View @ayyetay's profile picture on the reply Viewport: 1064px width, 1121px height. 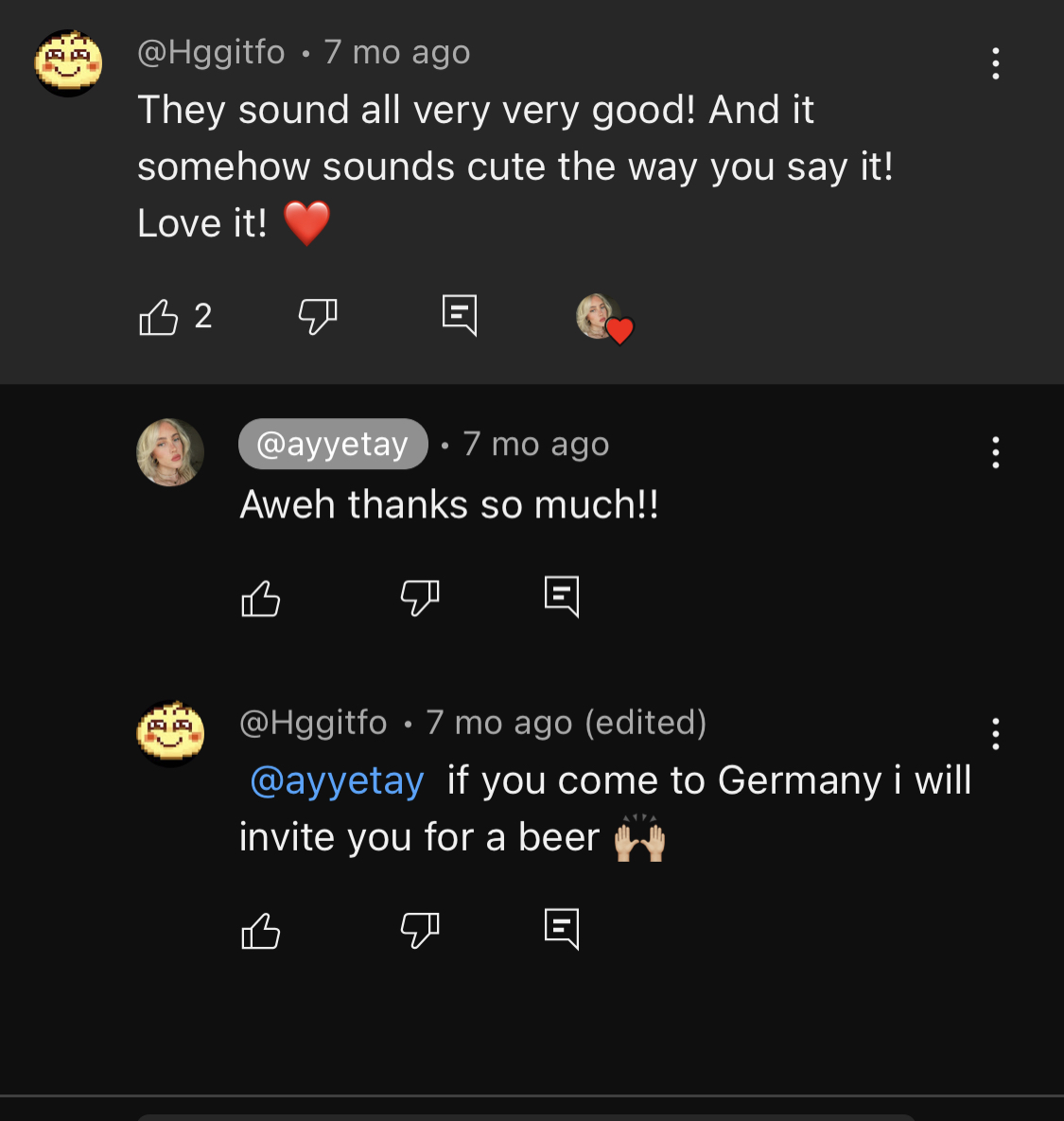170,452
